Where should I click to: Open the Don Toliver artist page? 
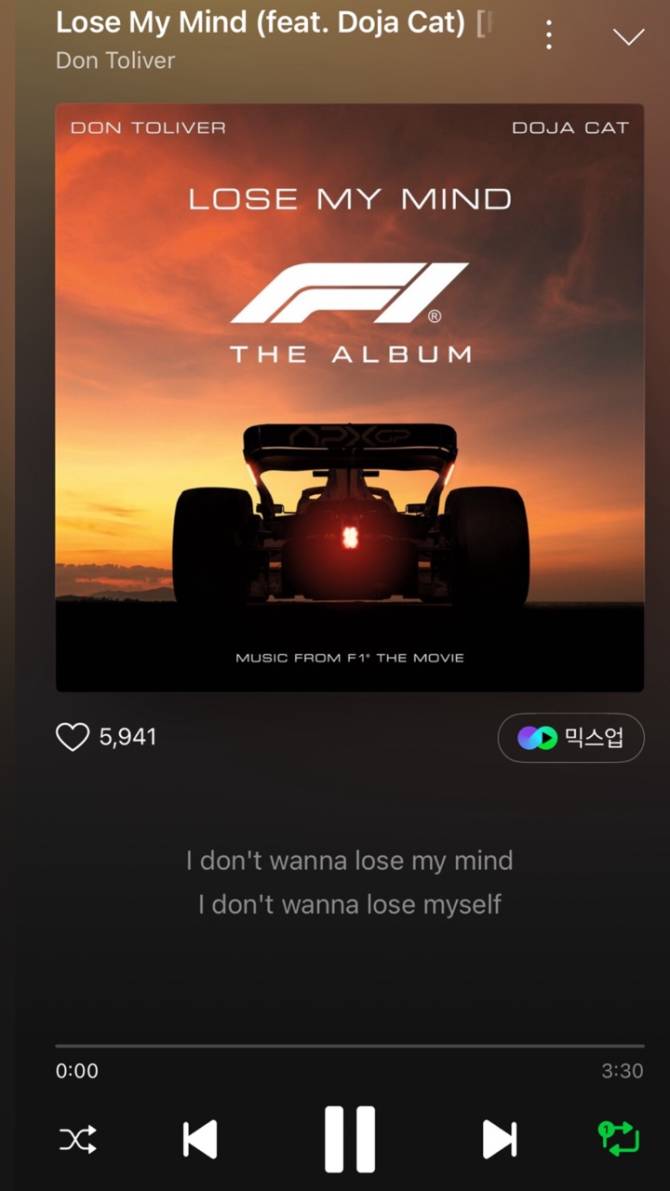pos(115,61)
